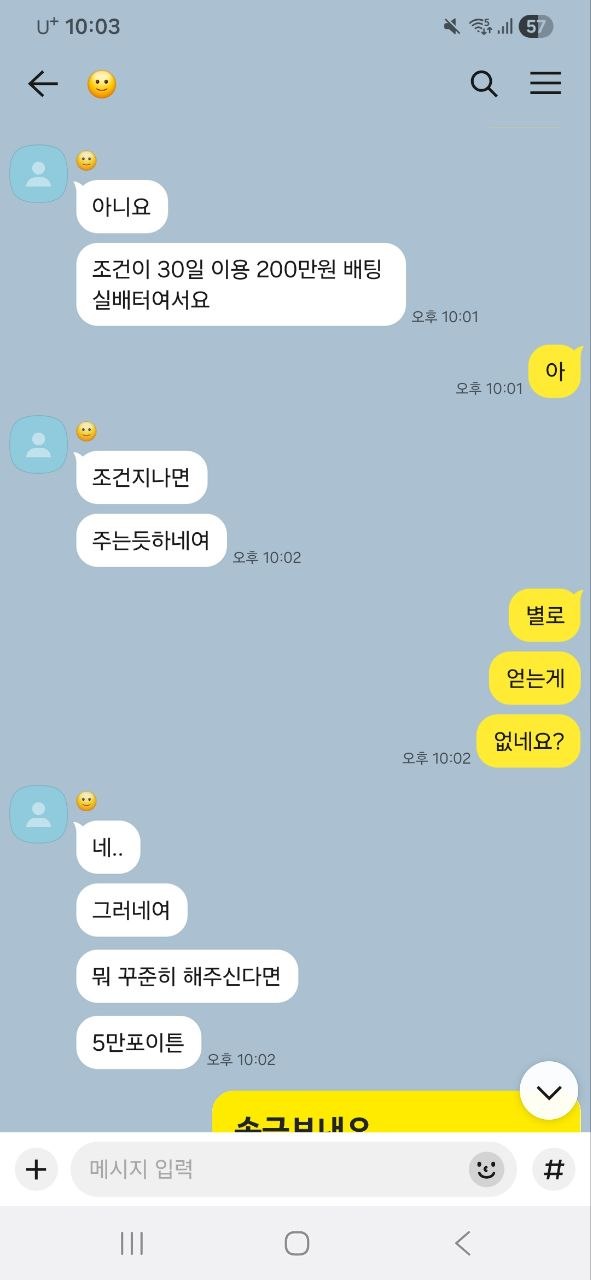Tap the system home button
591x1280 pixels.
coord(296,1243)
